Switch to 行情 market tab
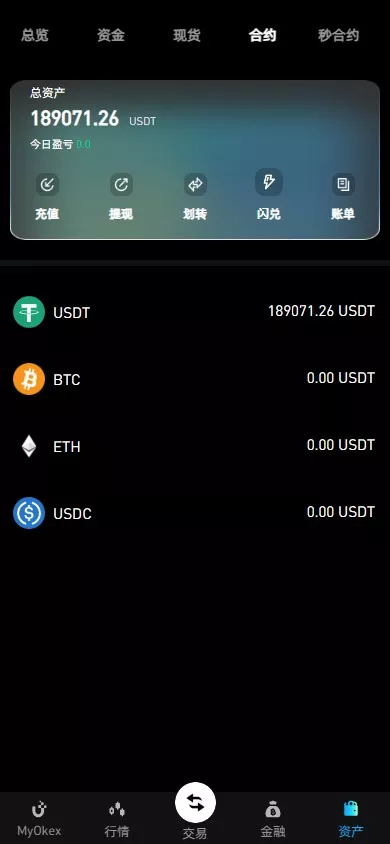Image resolution: width=390 pixels, height=844 pixels. [117, 818]
